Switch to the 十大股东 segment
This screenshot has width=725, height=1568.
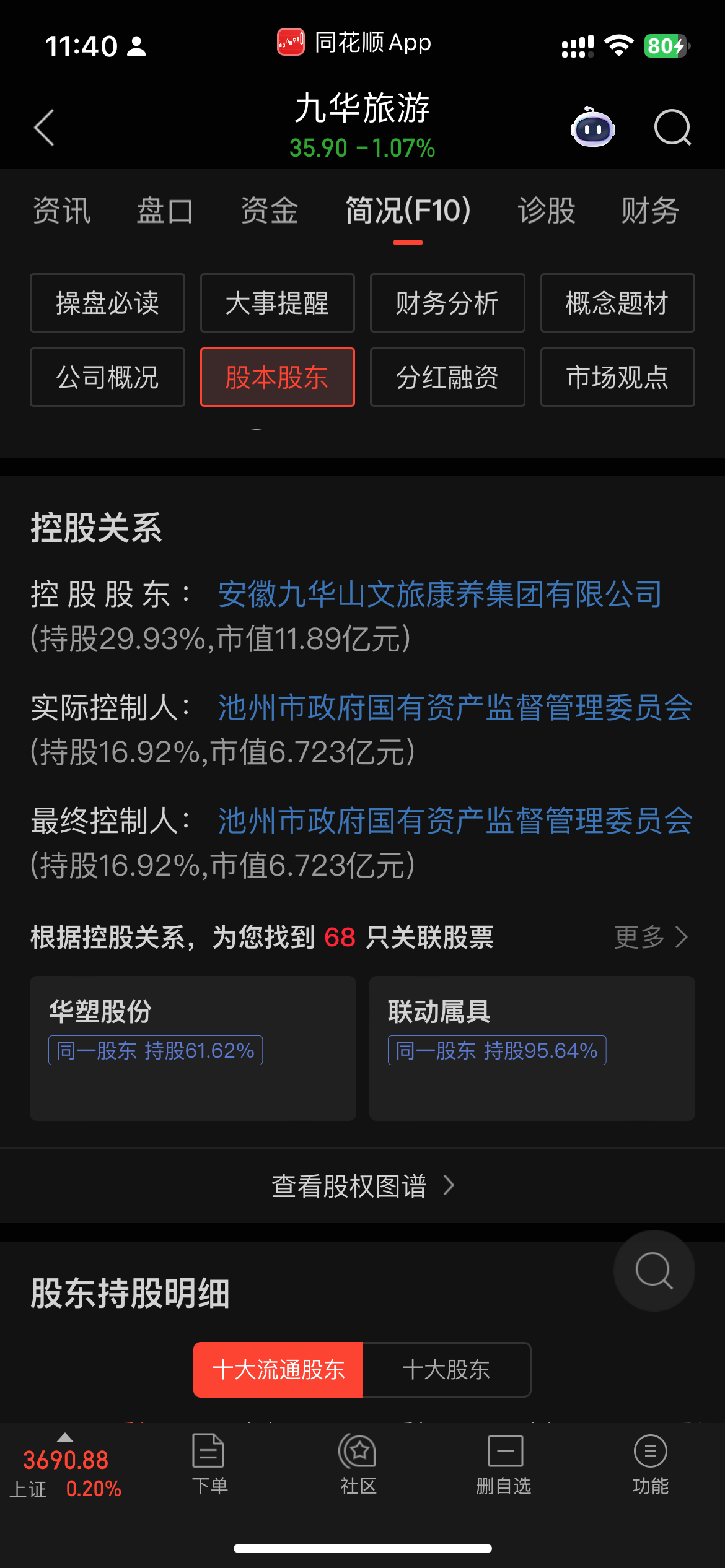coord(446,1370)
